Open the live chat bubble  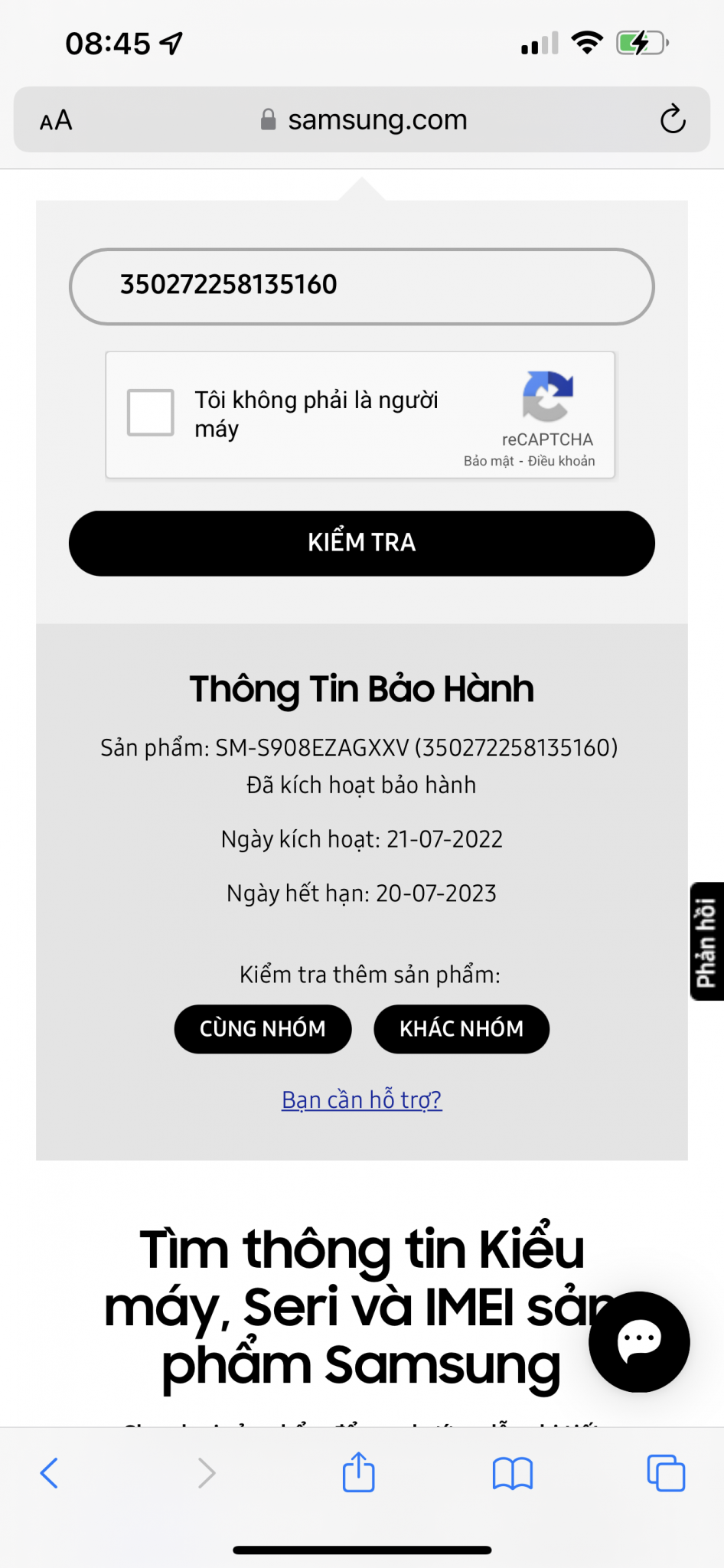click(x=639, y=1341)
